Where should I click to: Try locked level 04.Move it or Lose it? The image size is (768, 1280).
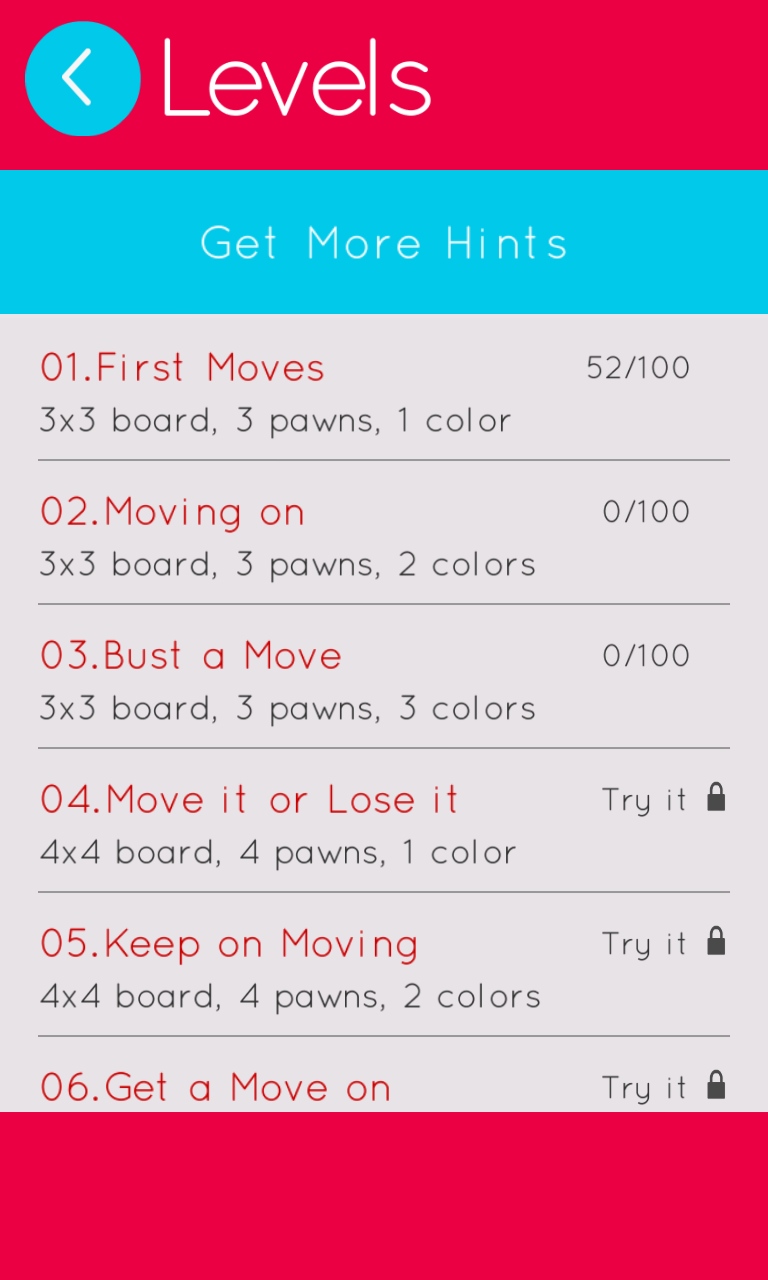(384, 821)
